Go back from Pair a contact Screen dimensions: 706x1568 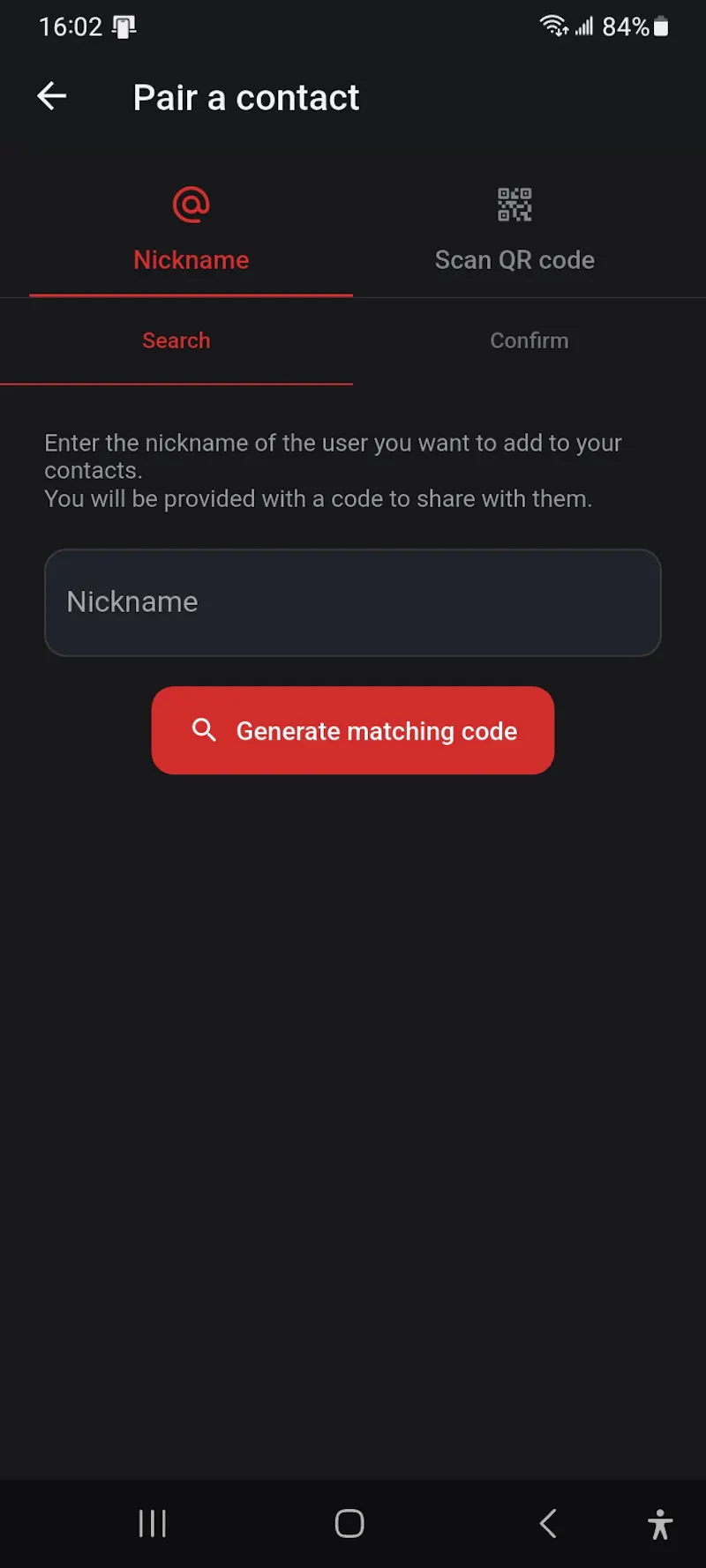tap(52, 96)
